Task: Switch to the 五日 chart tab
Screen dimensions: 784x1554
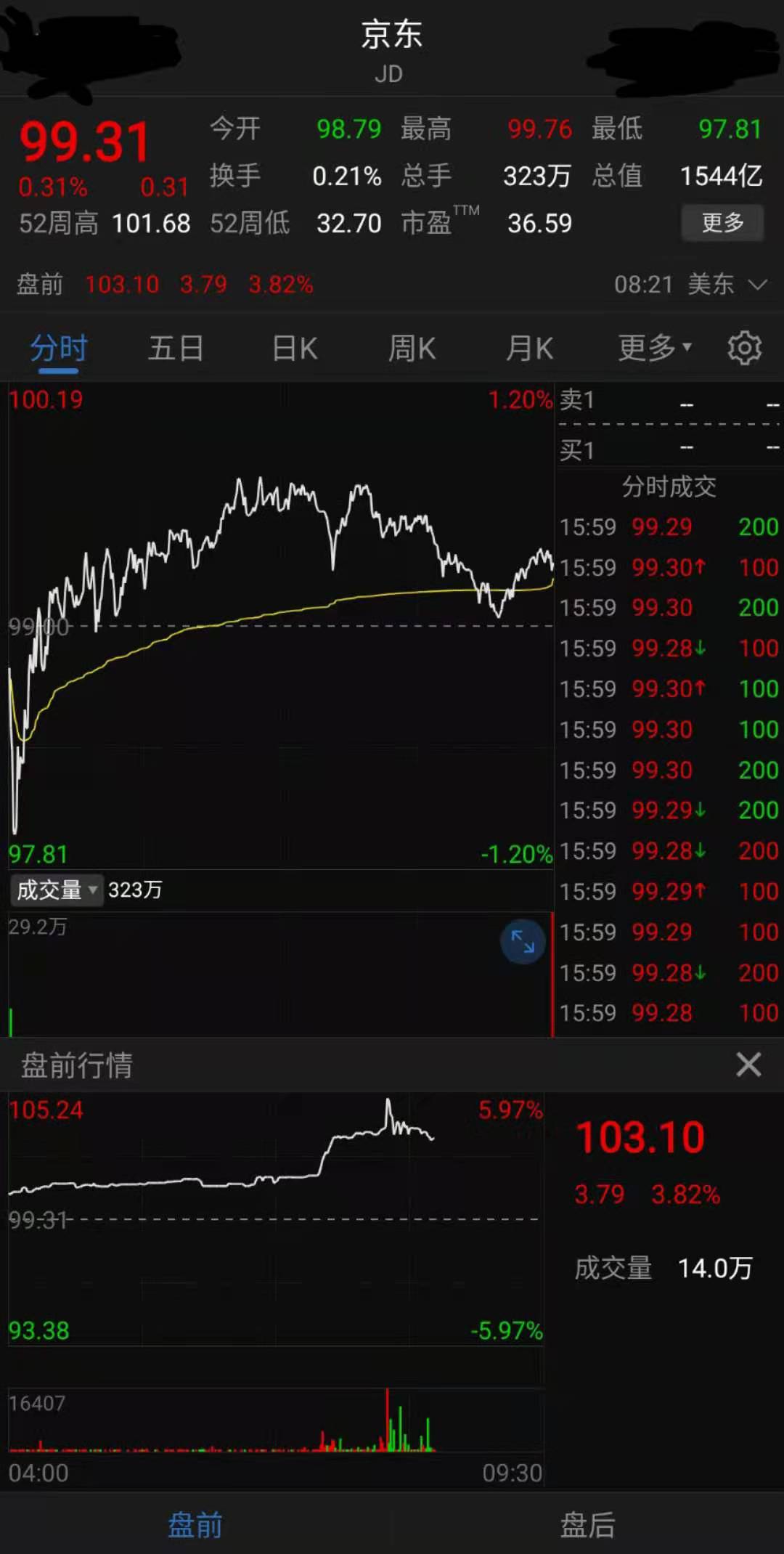Action: [x=176, y=349]
